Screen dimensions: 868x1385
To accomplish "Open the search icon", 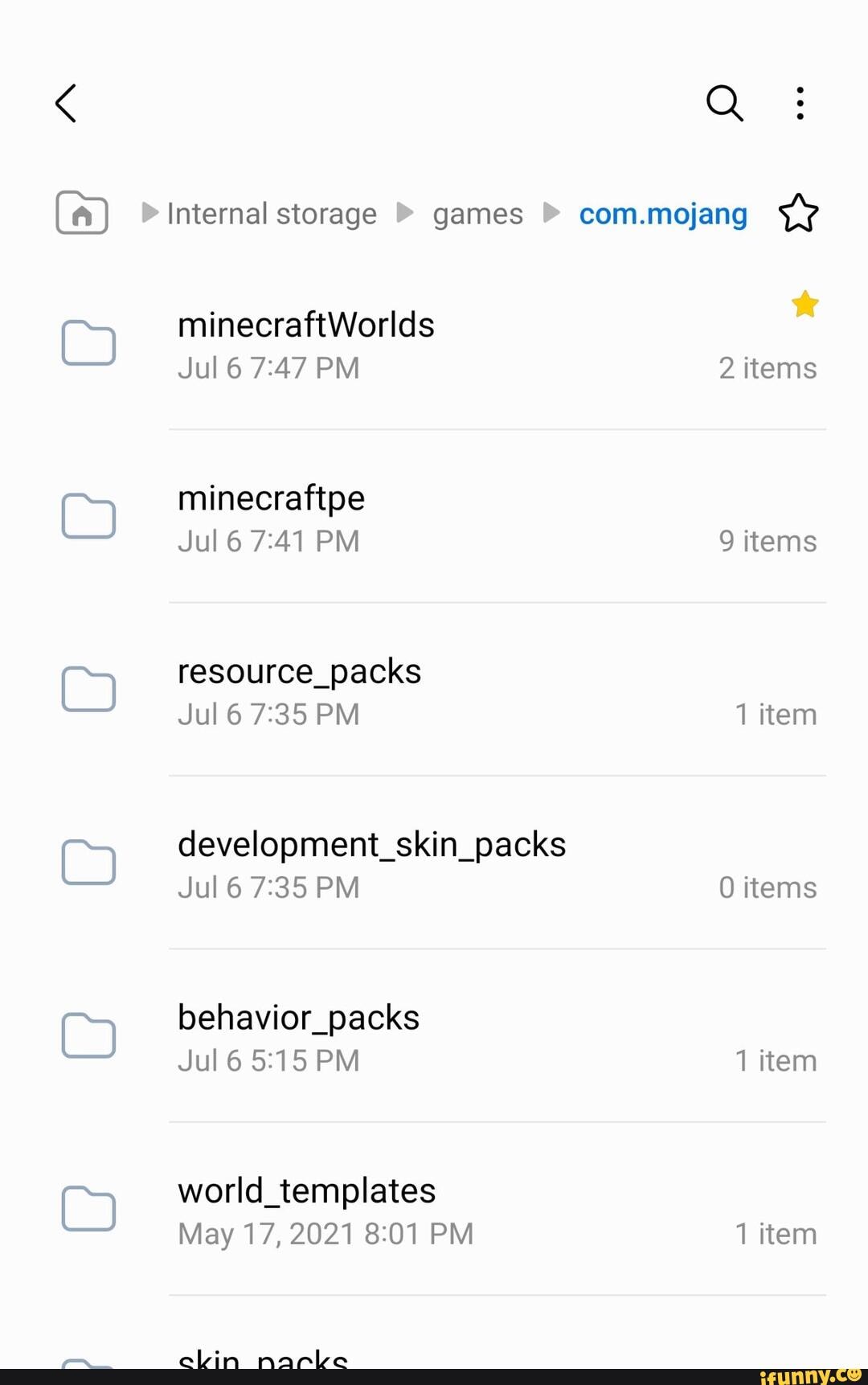I will (x=723, y=103).
